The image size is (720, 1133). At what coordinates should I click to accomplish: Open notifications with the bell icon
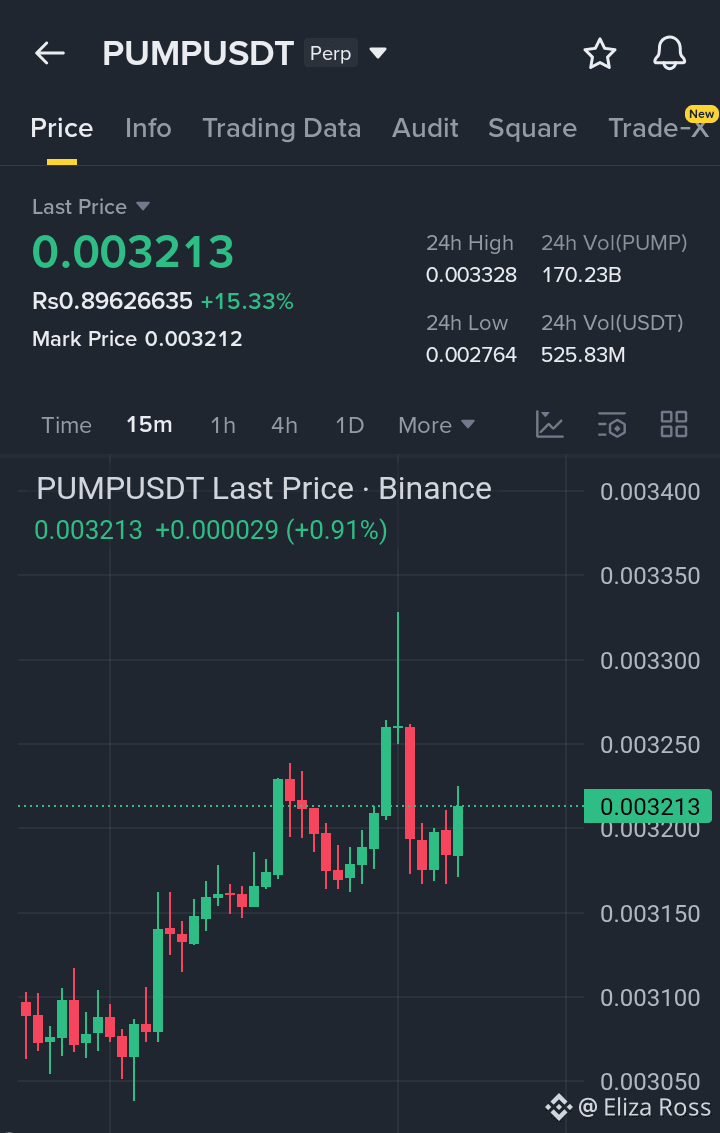(x=669, y=54)
